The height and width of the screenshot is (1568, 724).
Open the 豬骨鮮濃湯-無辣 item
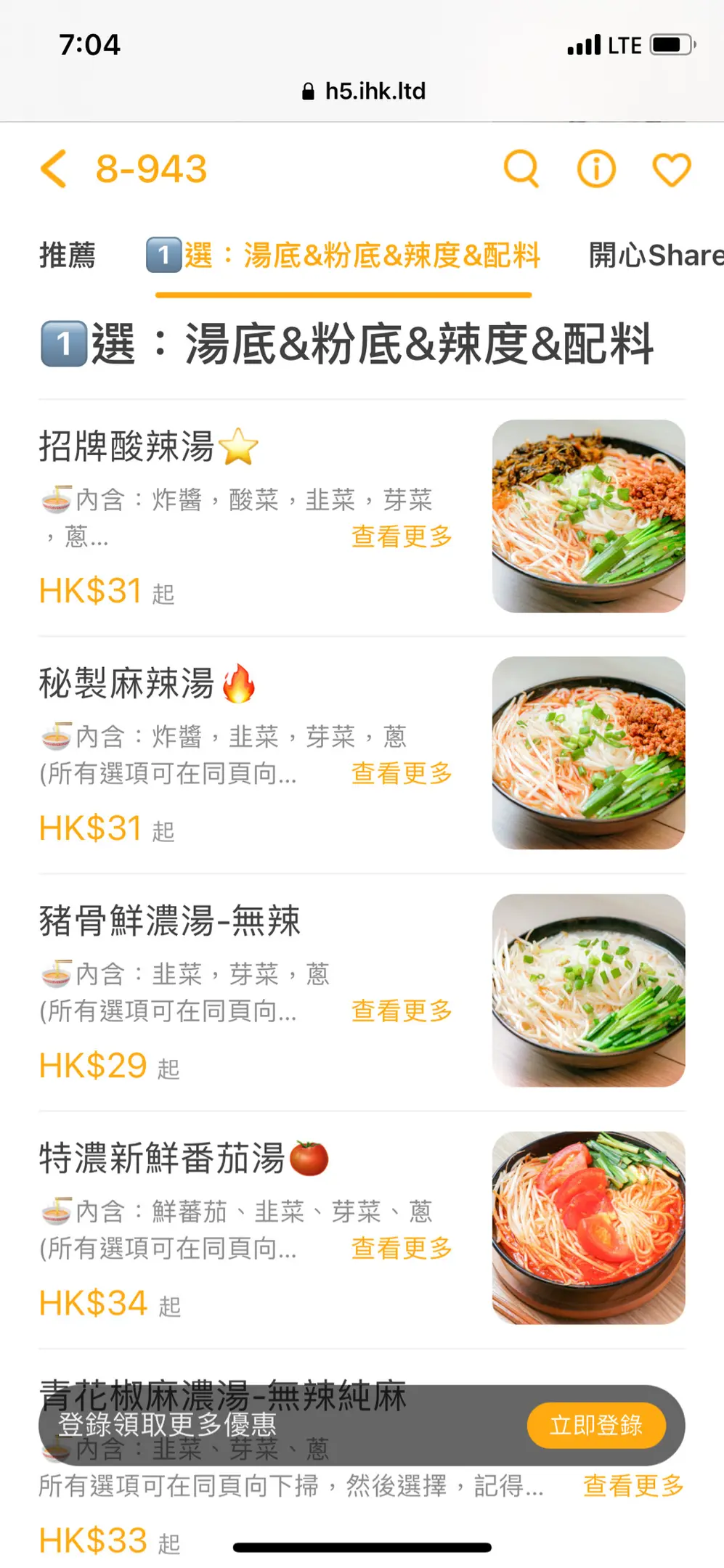pyautogui.click(x=169, y=920)
